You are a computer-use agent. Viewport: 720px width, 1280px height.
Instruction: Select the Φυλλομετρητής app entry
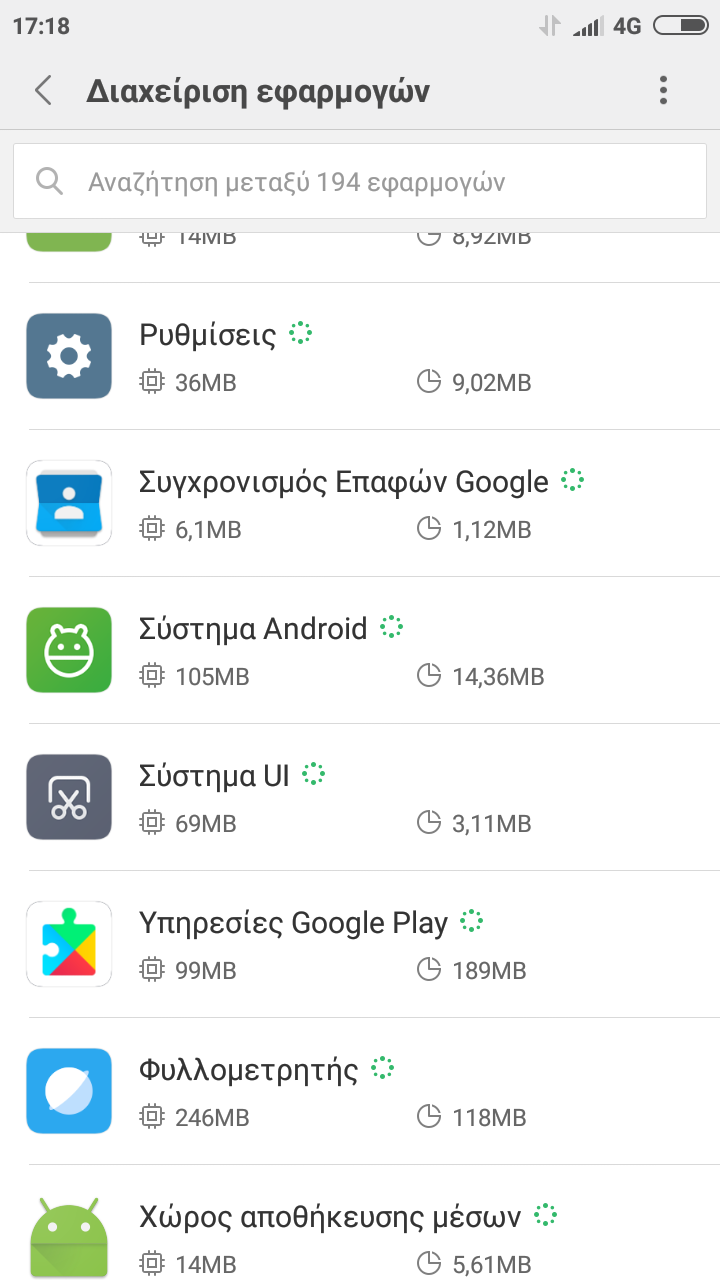click(x=360, y=1092)
